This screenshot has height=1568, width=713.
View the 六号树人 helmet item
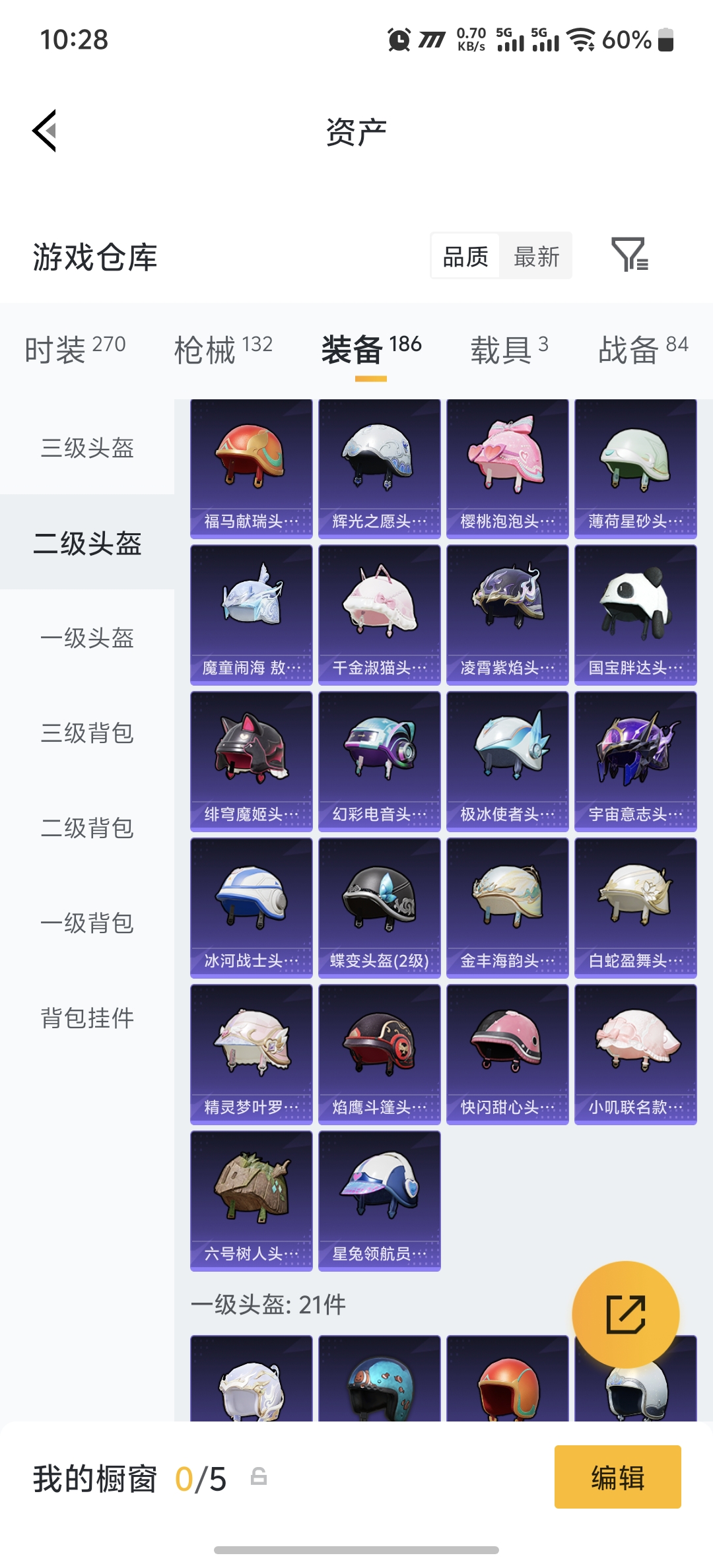[x=251, y=1201]
